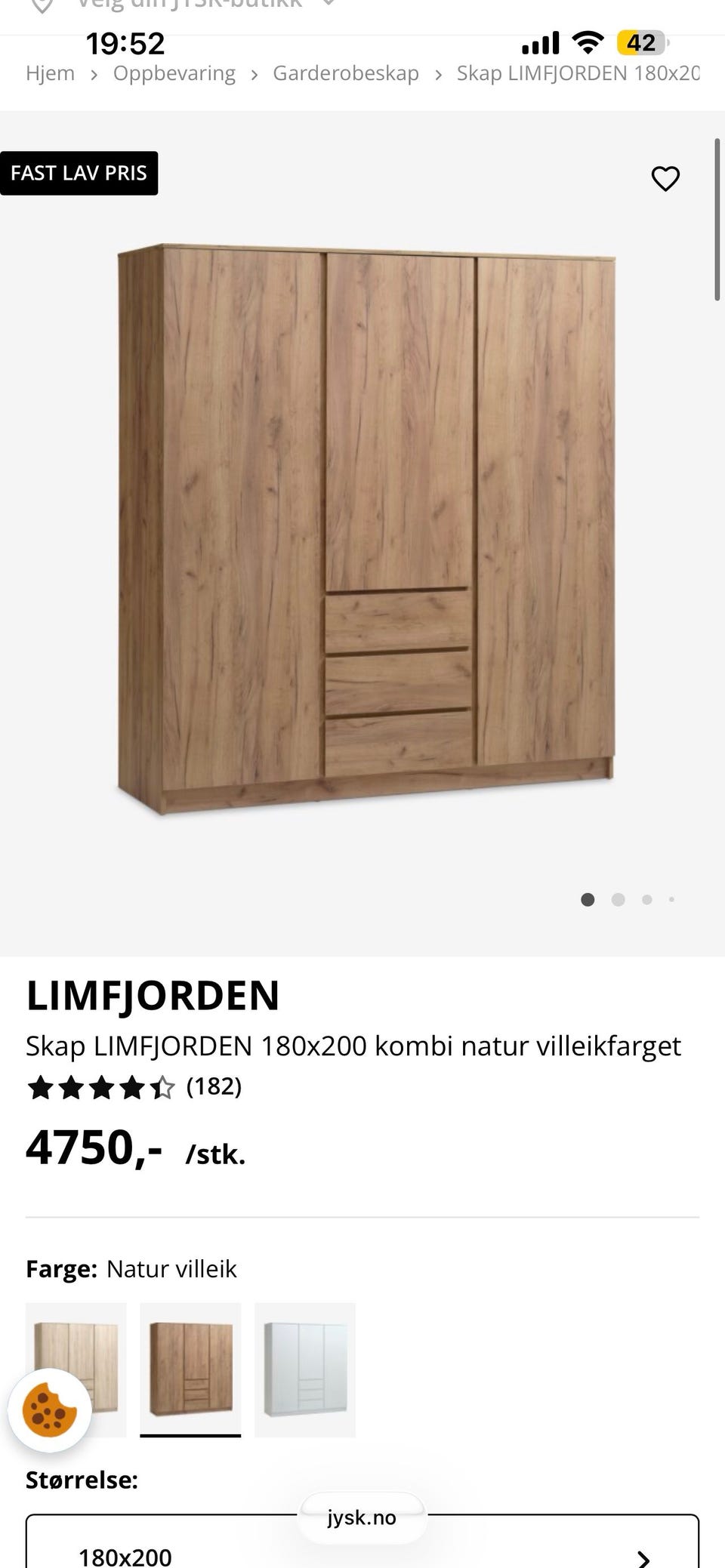Select the second carousel dot

coord(618,900)
